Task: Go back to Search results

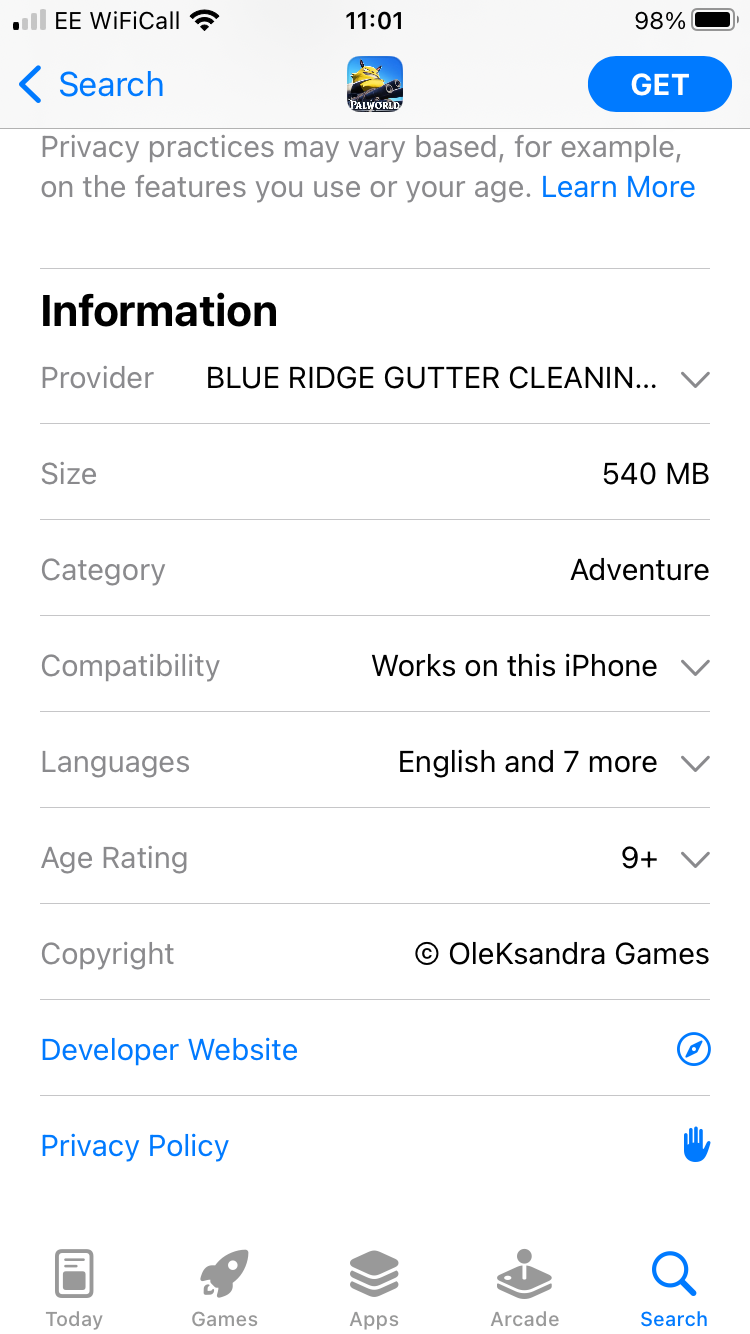Action: pos(92,85)
